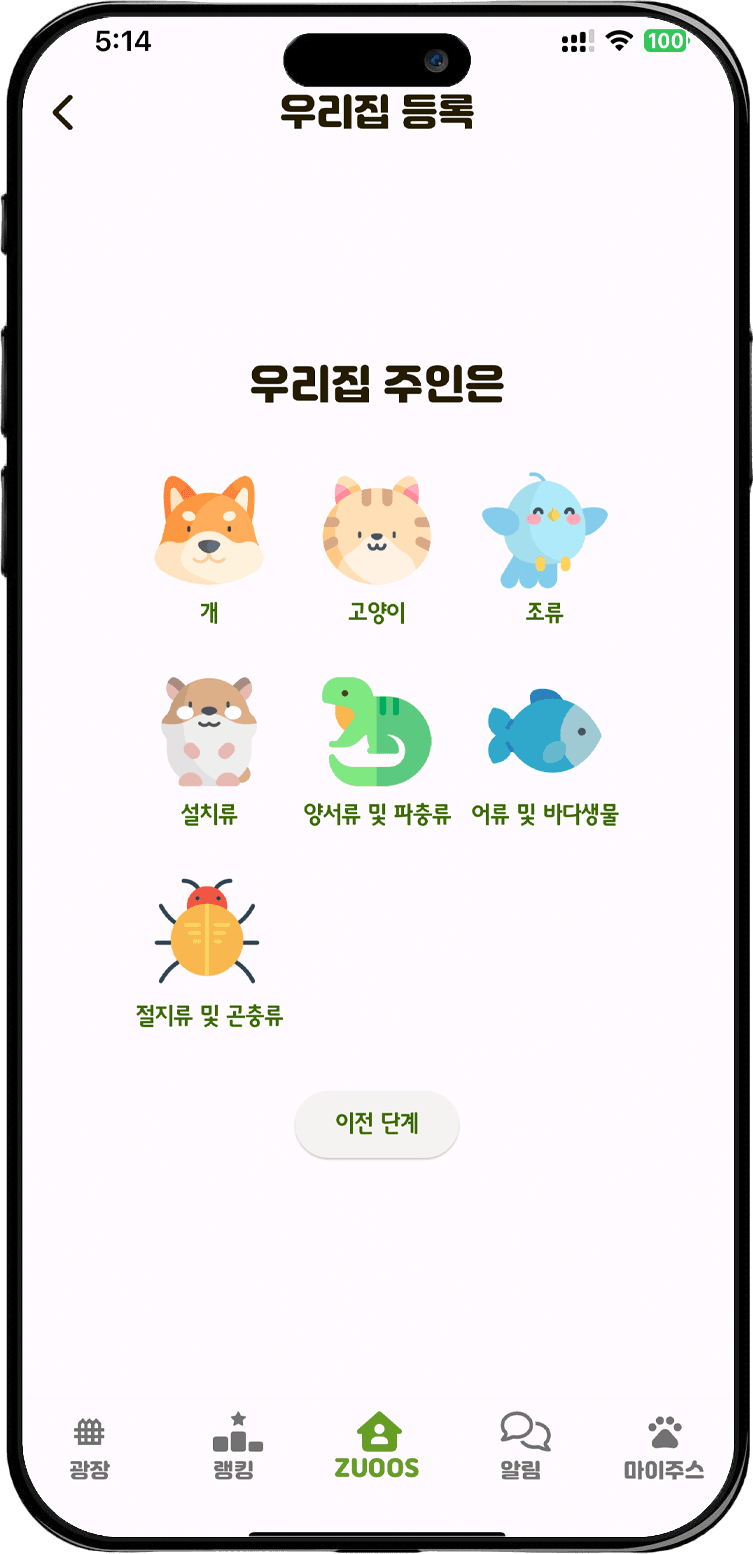Screen dimensions: 753x1554
Task: Tap the 이전 단계 button
Action: 376,1123
